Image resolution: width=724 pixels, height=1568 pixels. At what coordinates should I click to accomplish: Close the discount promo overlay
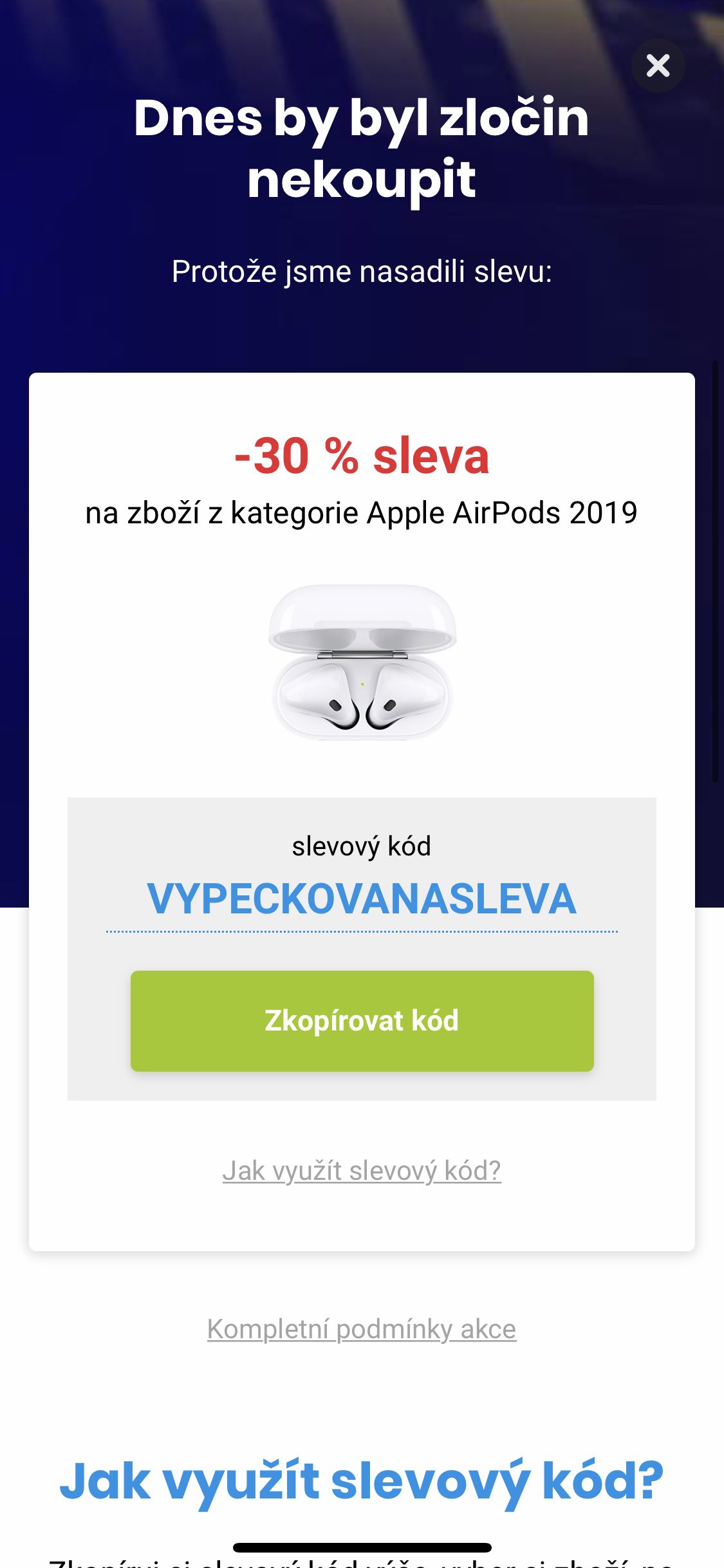pos(658,66)
